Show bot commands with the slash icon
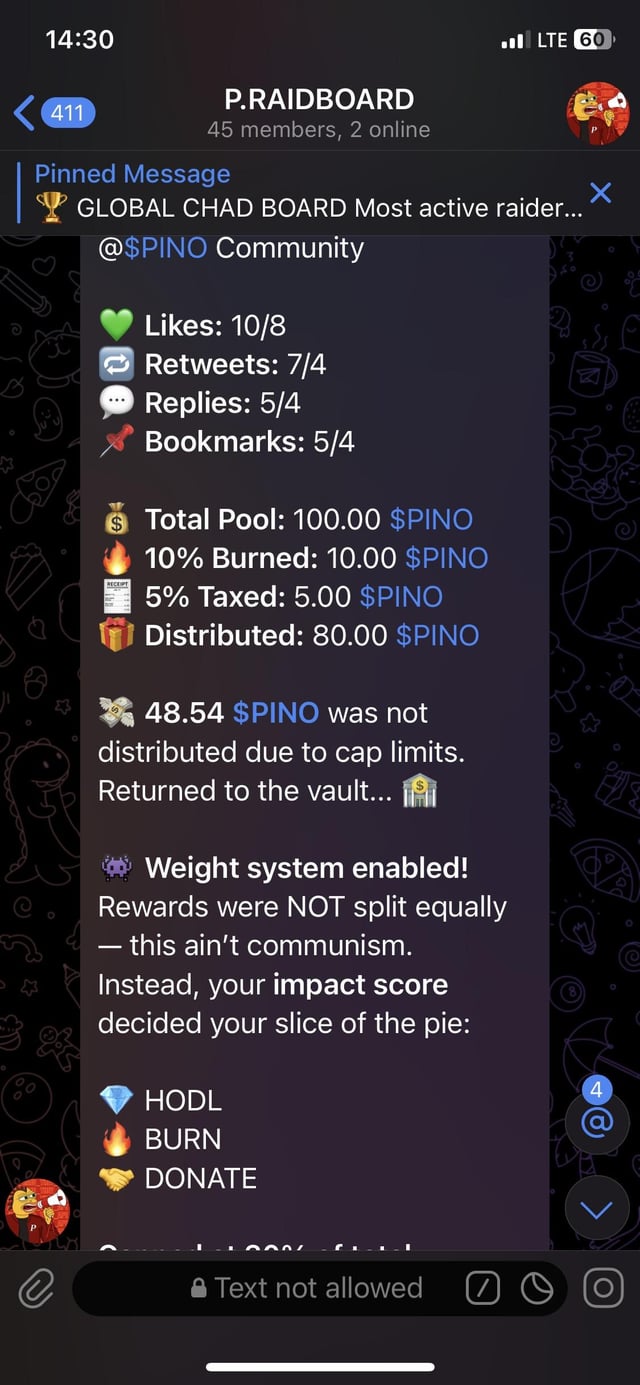640x1385 pixels. (483, 1289)
